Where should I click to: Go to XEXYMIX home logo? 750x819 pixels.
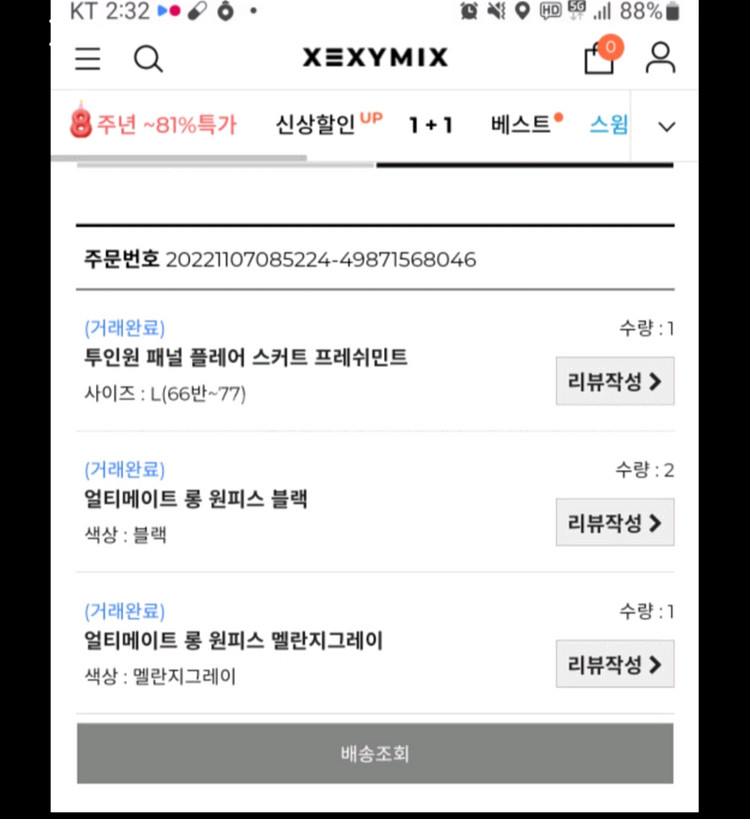coord(375,59)
